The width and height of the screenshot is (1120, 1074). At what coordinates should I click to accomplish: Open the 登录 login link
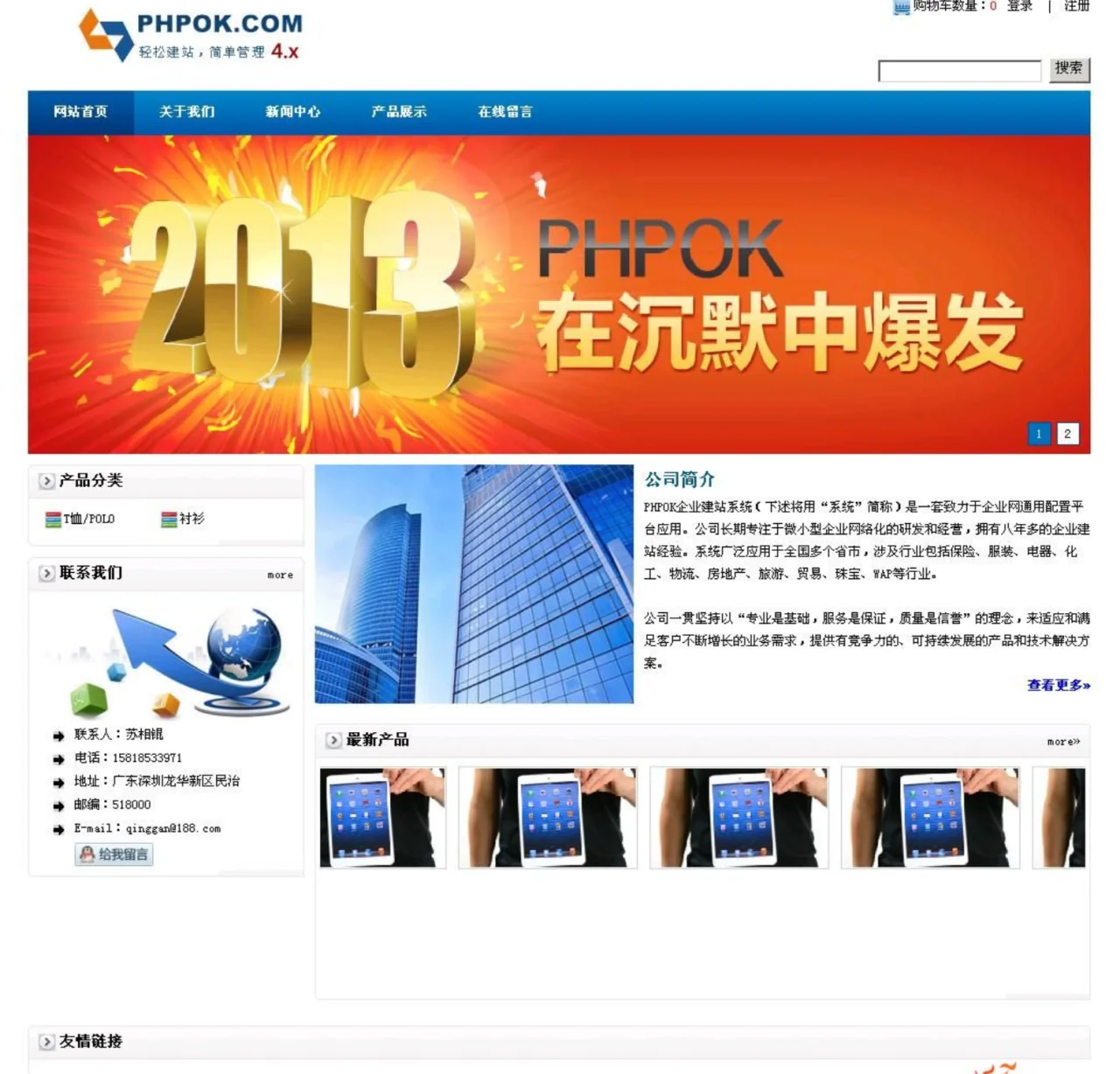coord(1019,6)
